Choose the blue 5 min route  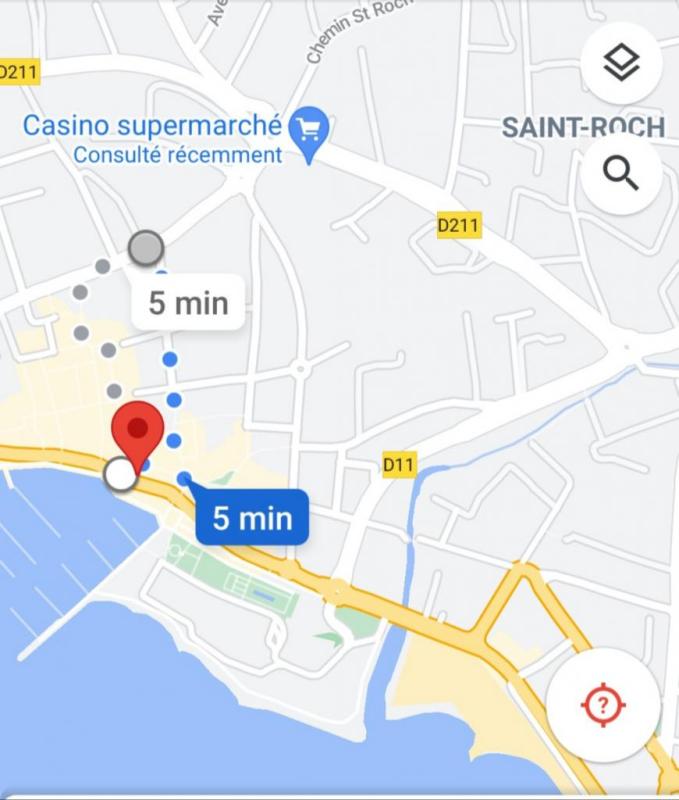pos(251,518)
